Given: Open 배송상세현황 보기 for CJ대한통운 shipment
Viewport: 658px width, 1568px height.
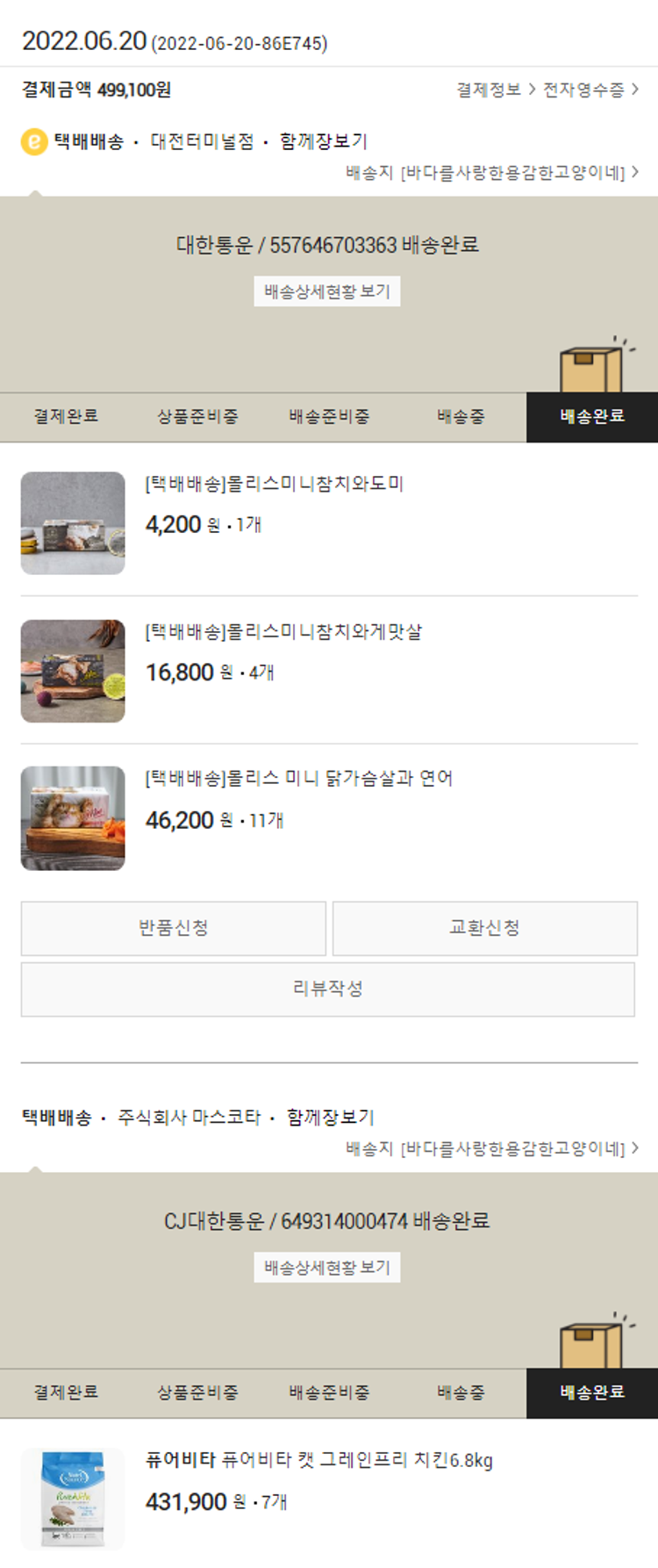Looking at the screenshot, I should tap(327, 1267).
